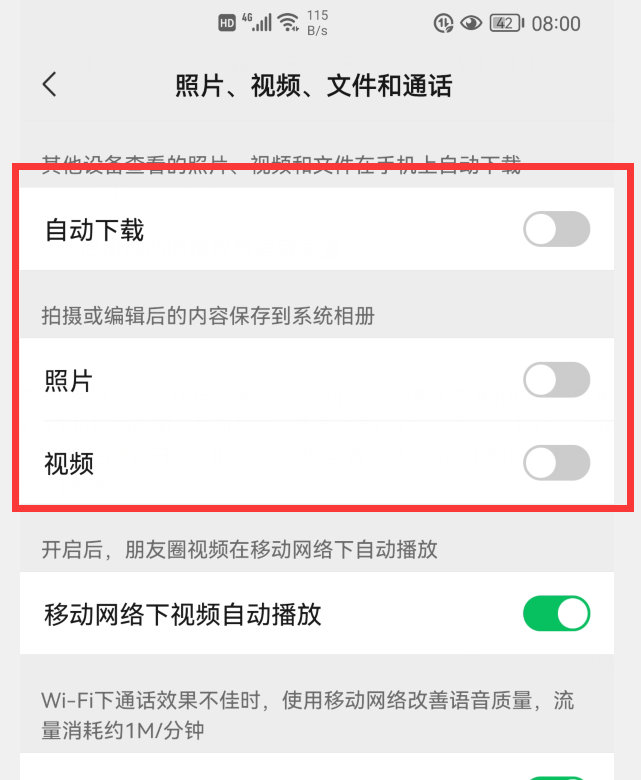
Task: Turn on saving 视频 to system album
Action: click(556, 463)
